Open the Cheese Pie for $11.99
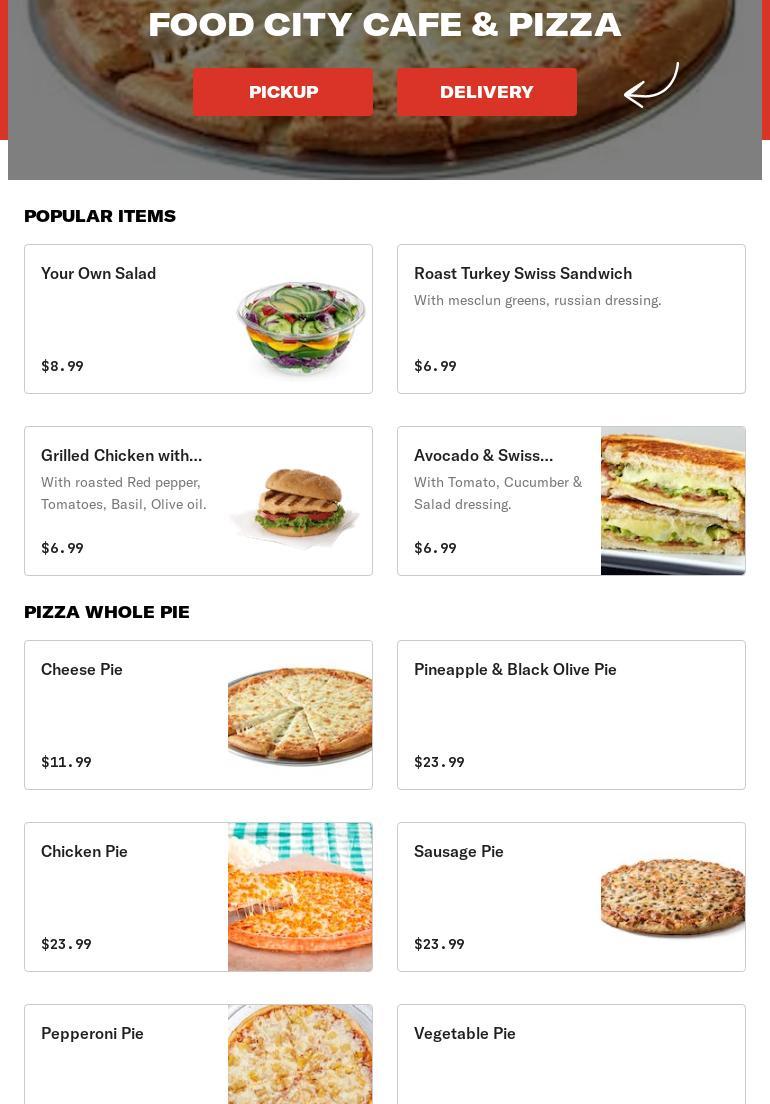 click(198, 715)
